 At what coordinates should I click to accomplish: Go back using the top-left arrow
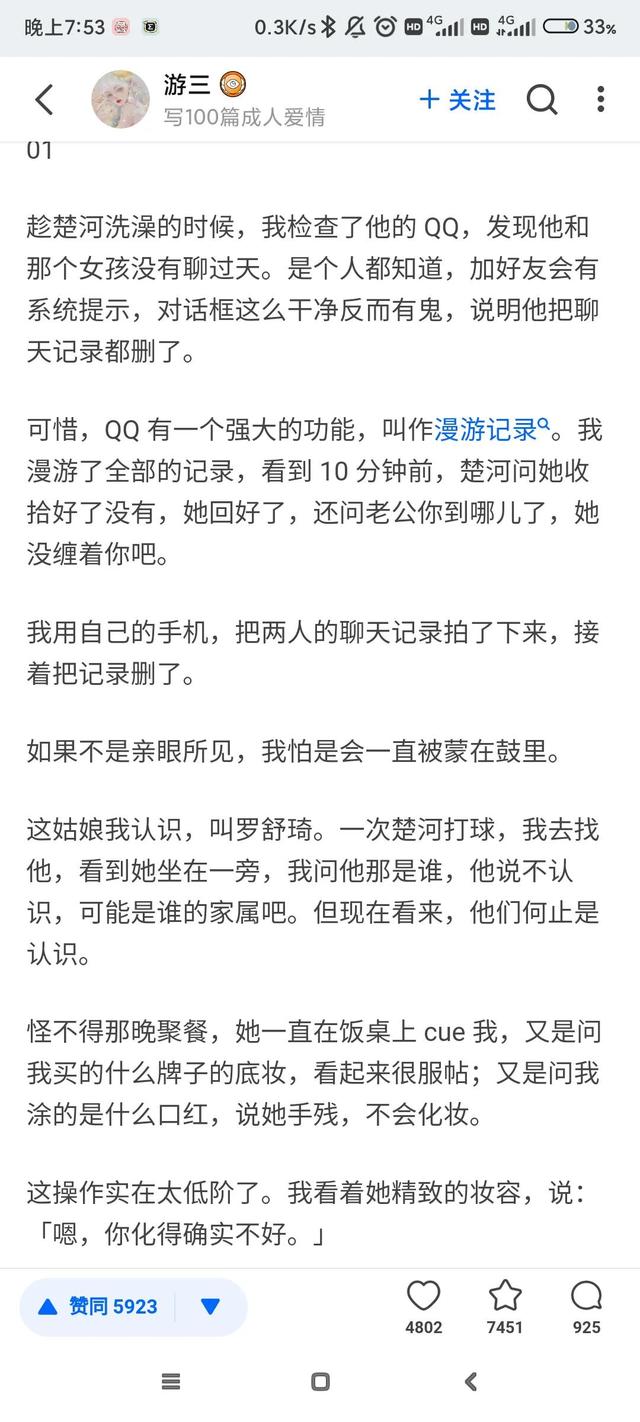[x=44, y=99]
